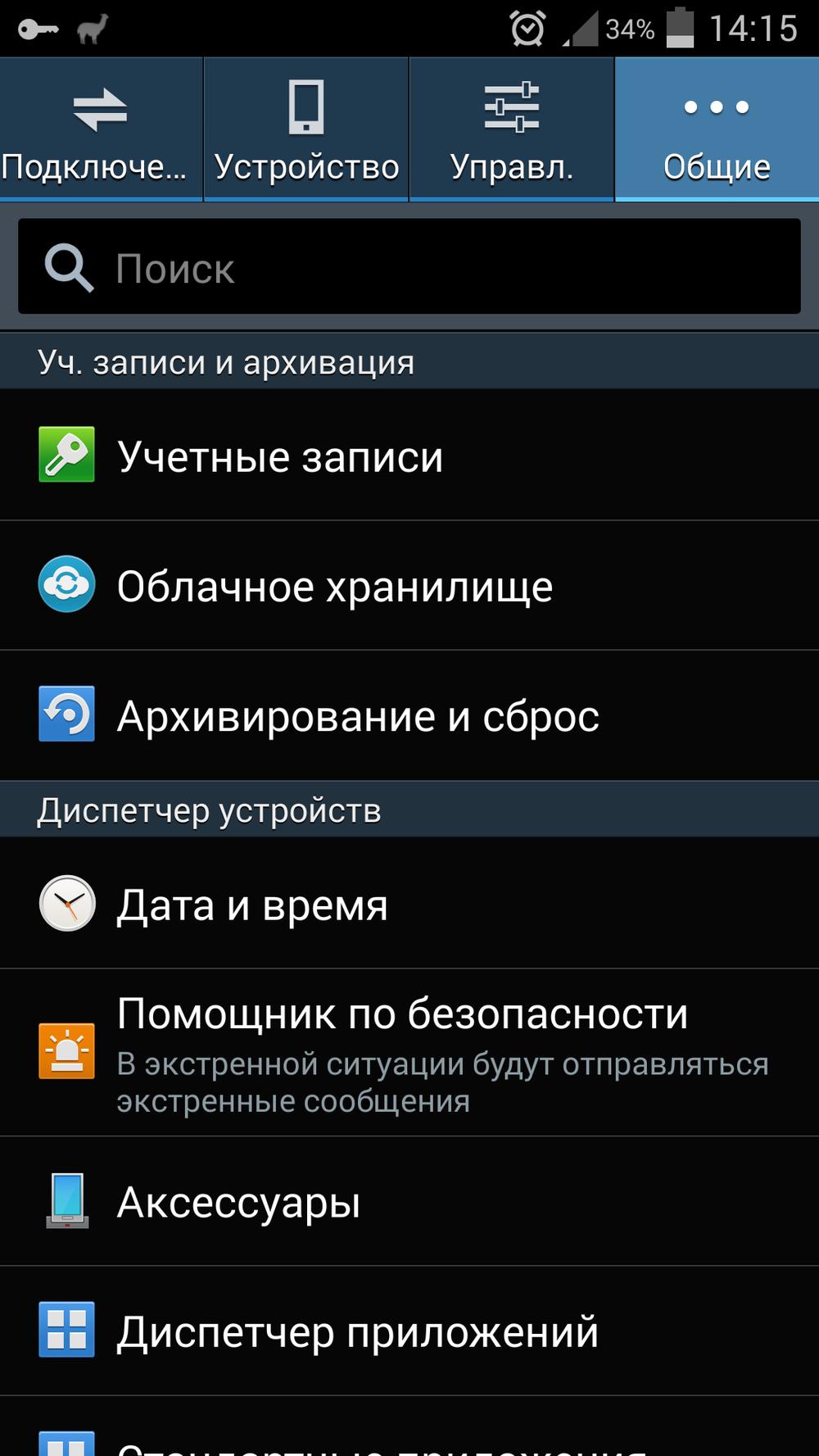Viewport: 819px width, 1456px height.
Task: Switch to the Подключения tab
Action: (x=100, y=129)
